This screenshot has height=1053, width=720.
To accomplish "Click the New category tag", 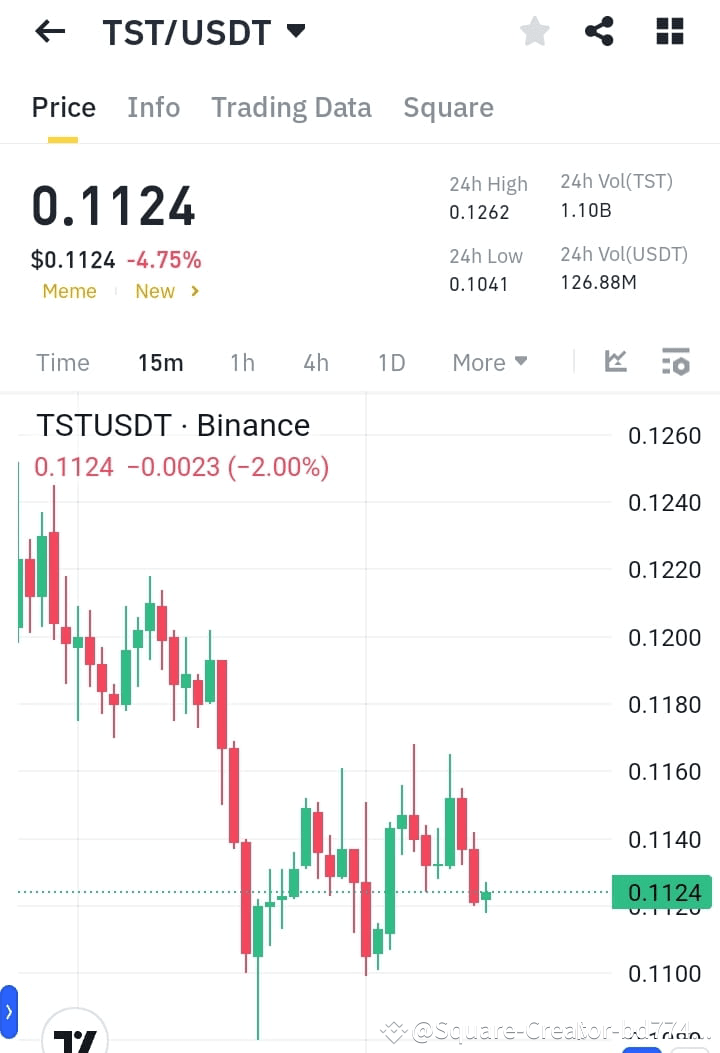I will coord(155,291).
